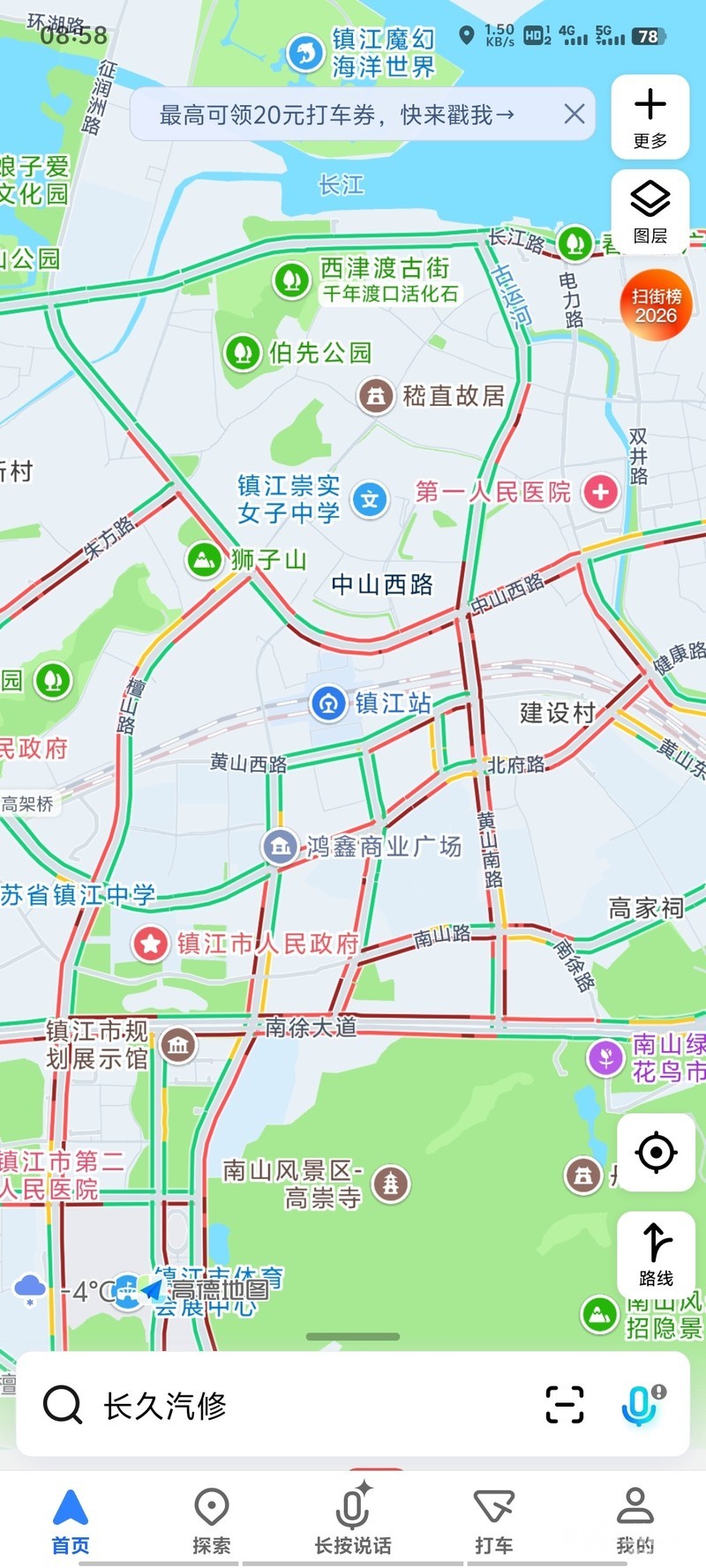Recenter the map on my location
Viewport: 706px width, 1568px height.
(x=656, y=1153)
